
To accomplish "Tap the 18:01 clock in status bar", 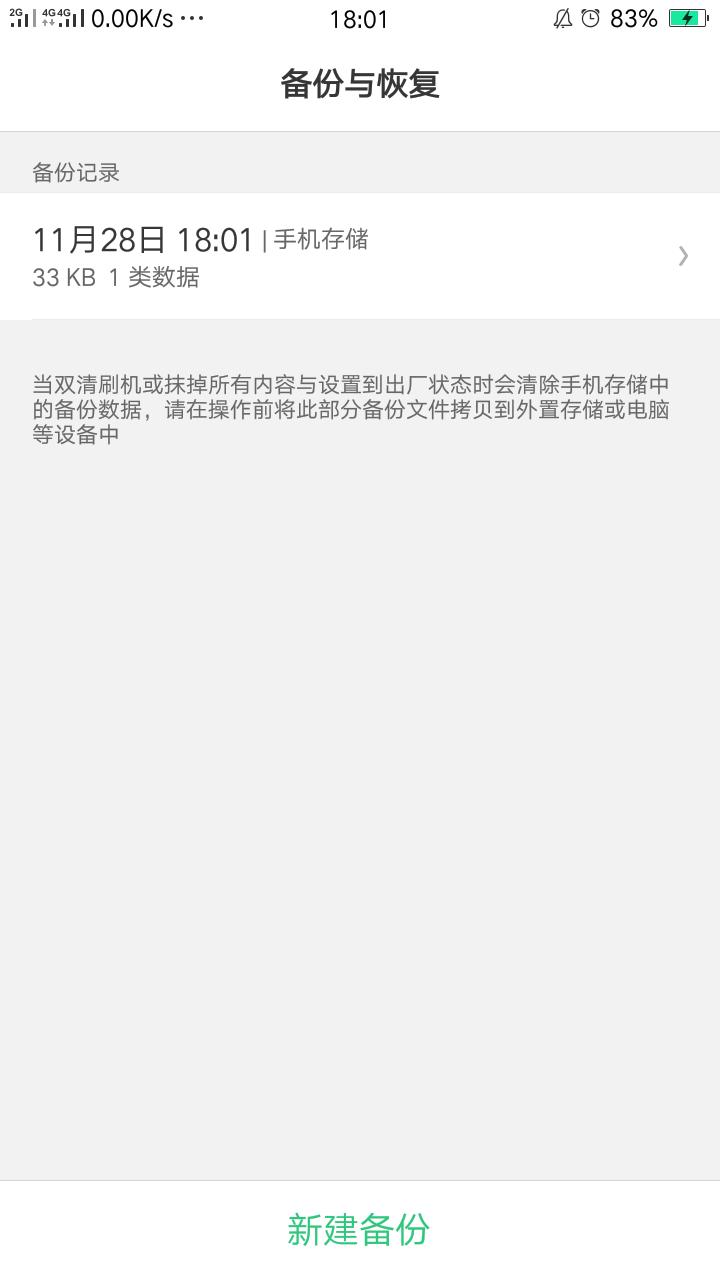I will 360,19.
